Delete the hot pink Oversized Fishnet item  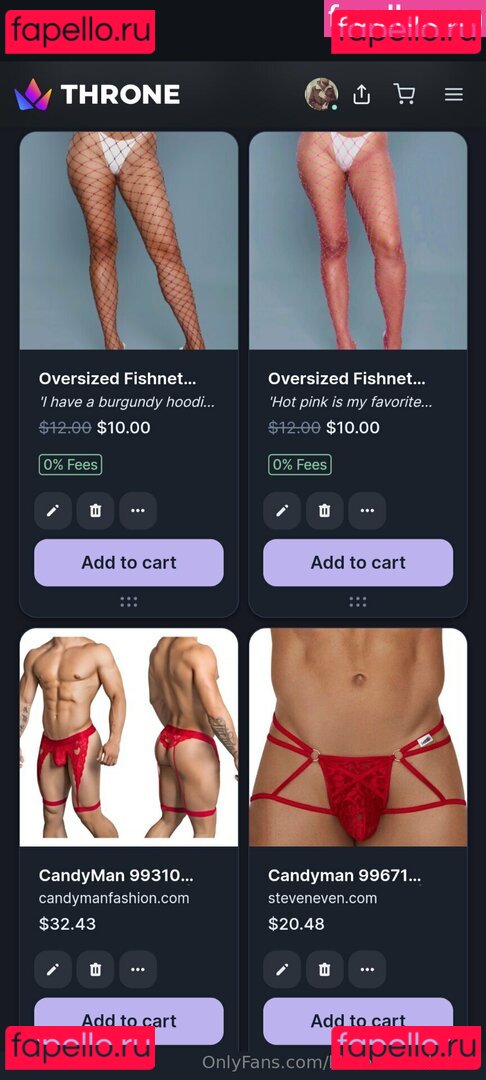pos(325,510)
